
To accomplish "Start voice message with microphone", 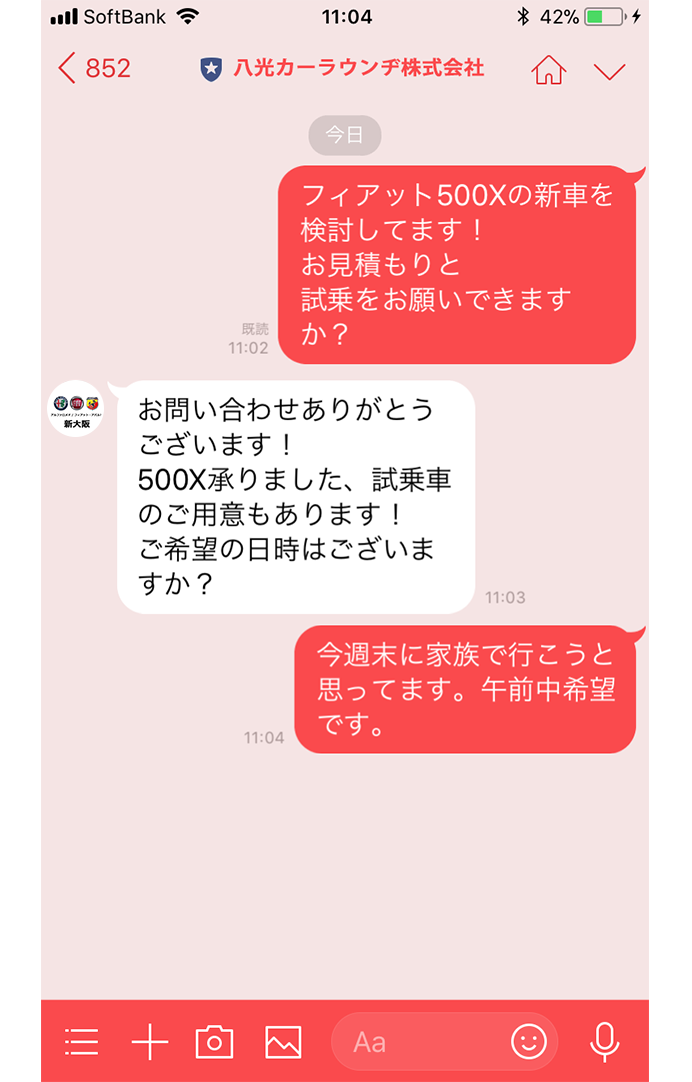I will pyautogui.click(x=604, y=1042).
